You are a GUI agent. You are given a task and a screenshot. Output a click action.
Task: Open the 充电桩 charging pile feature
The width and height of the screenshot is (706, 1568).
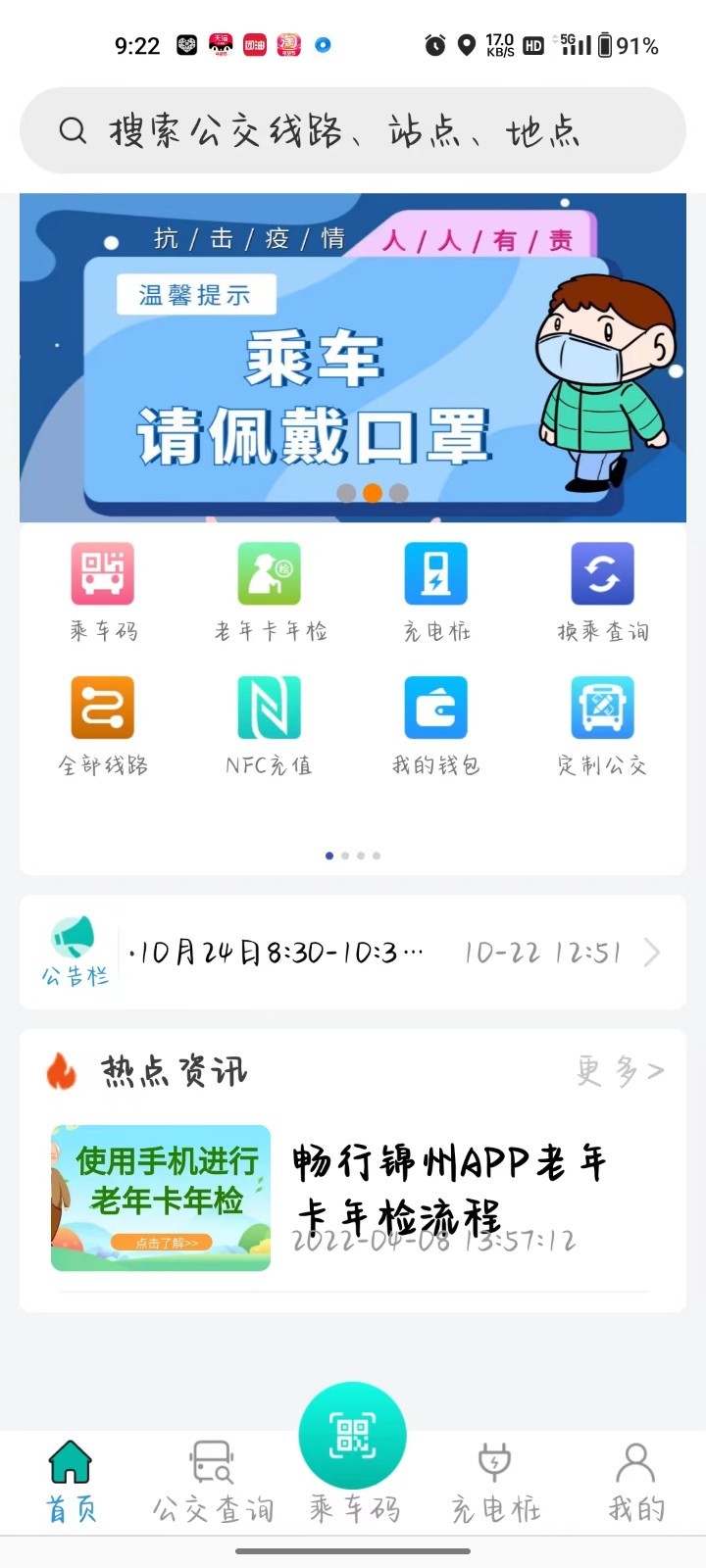pos(435,588)
